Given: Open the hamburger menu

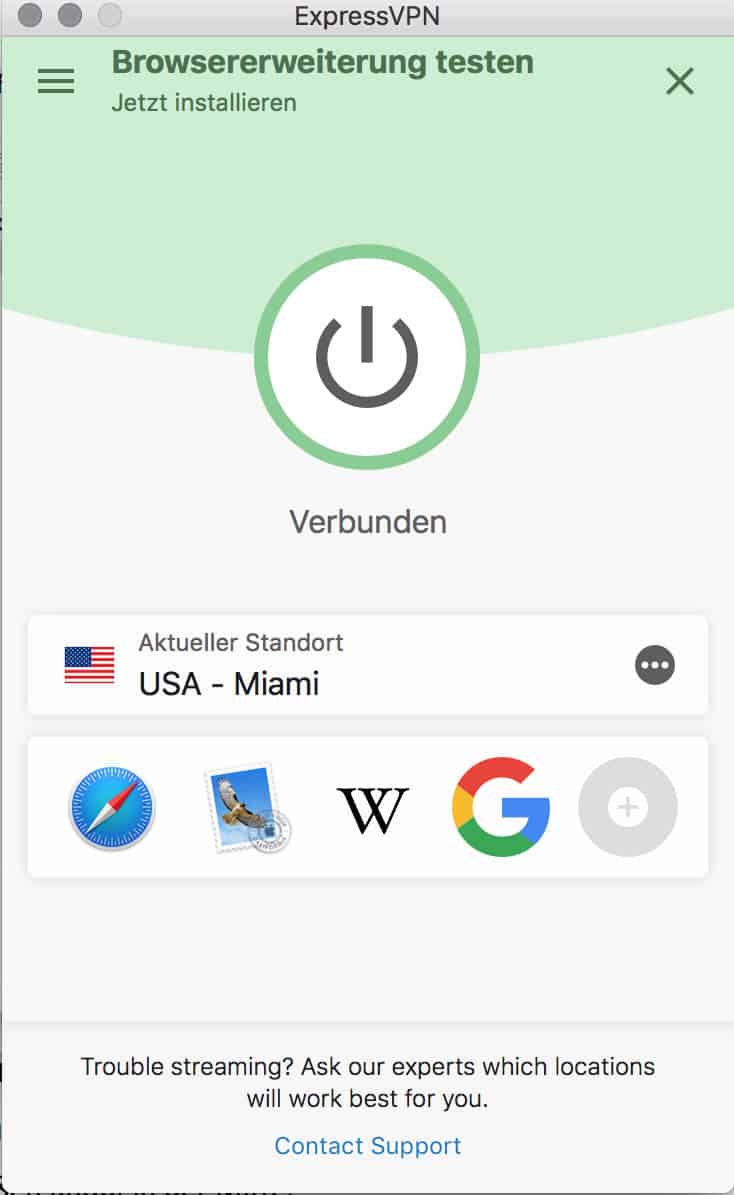Looking at the screenshot, I should [x=56, y=81].
